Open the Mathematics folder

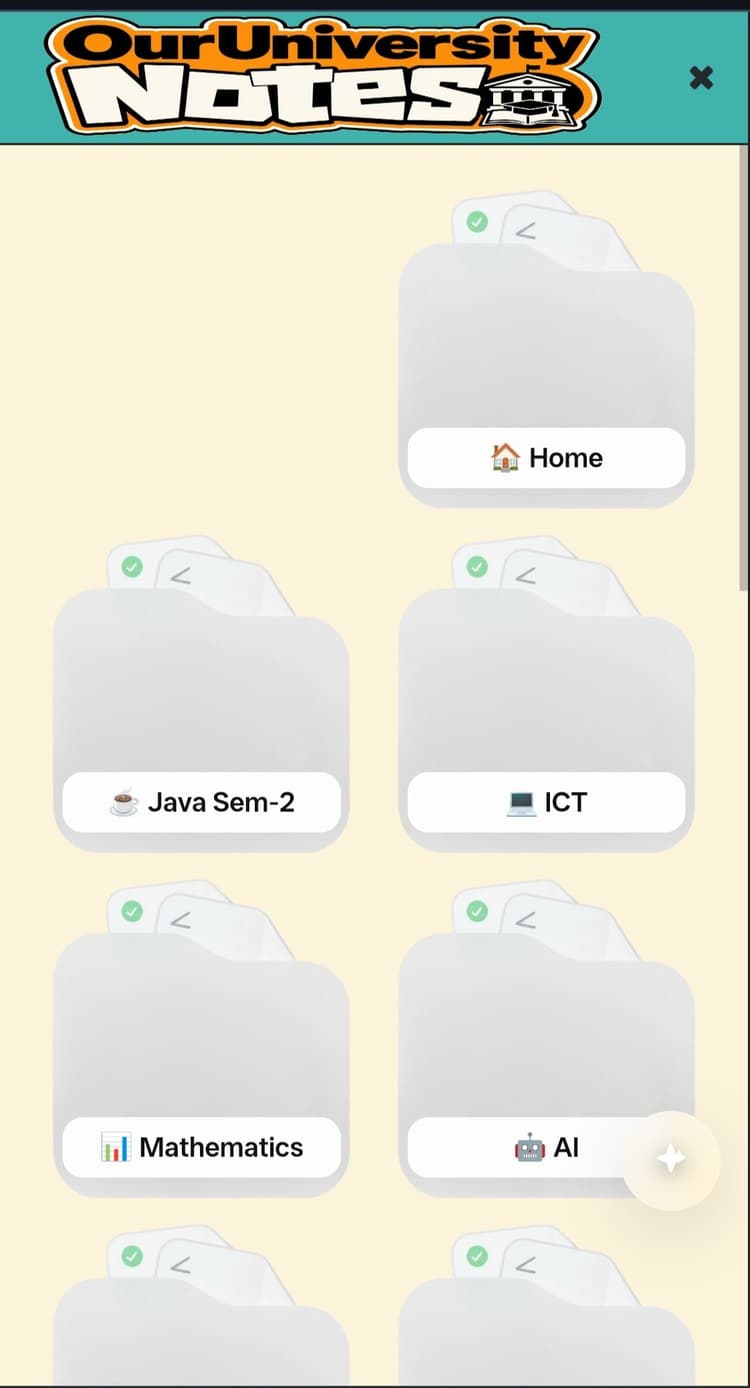click(201, 1040)
